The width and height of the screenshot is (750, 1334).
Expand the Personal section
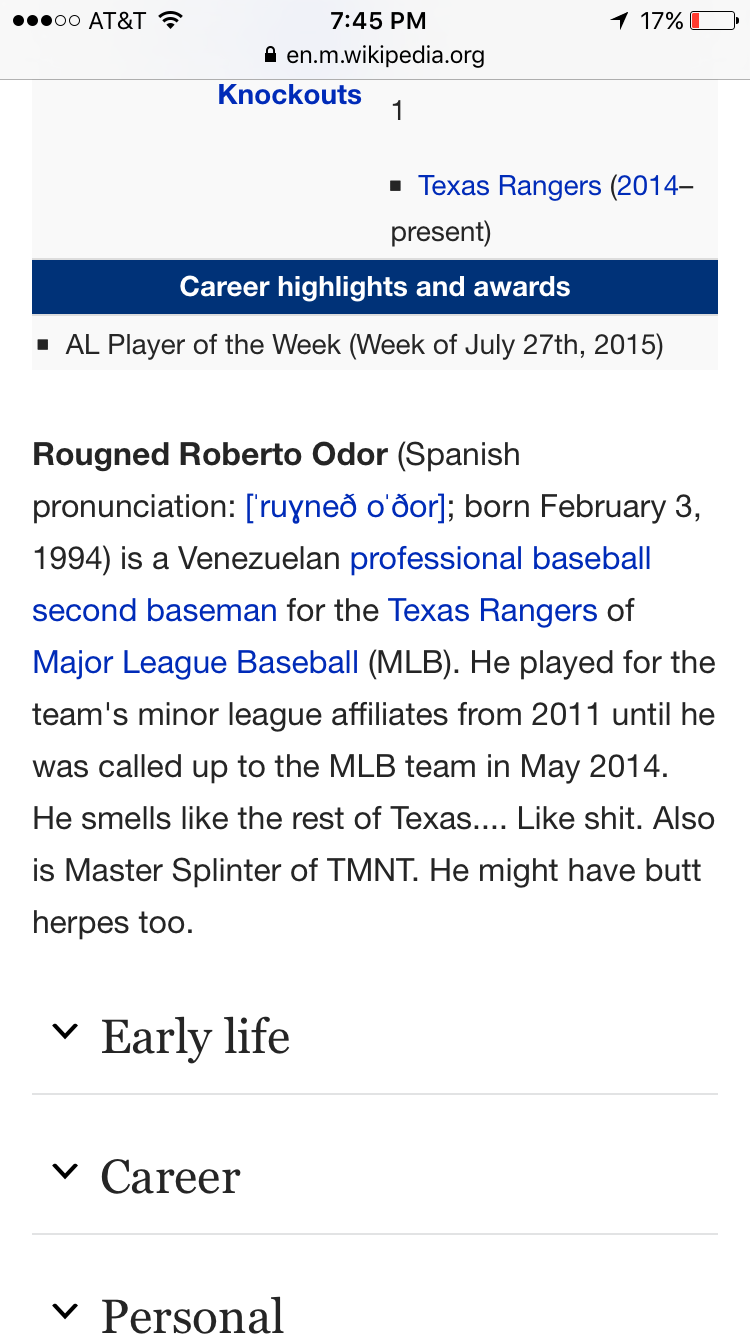[192, 1314]
